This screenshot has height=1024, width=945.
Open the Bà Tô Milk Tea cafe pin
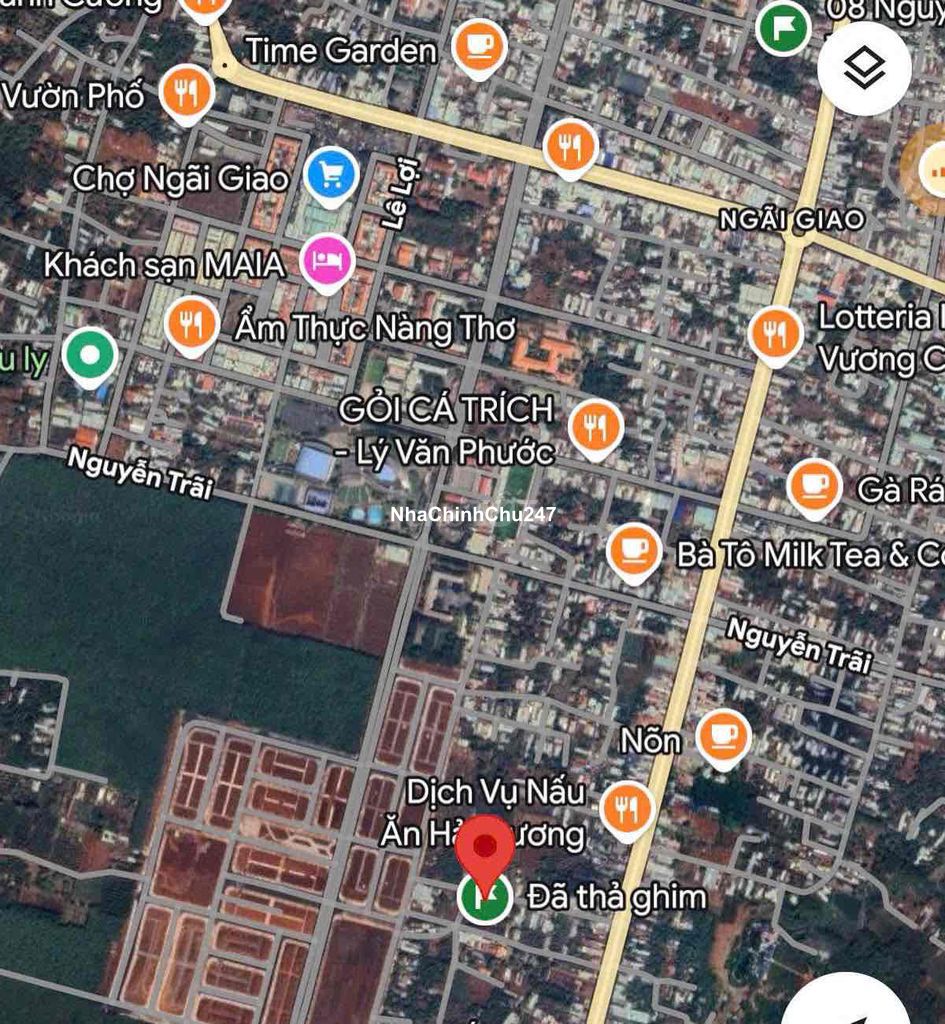pyautogui.click(x=634, y=550)
